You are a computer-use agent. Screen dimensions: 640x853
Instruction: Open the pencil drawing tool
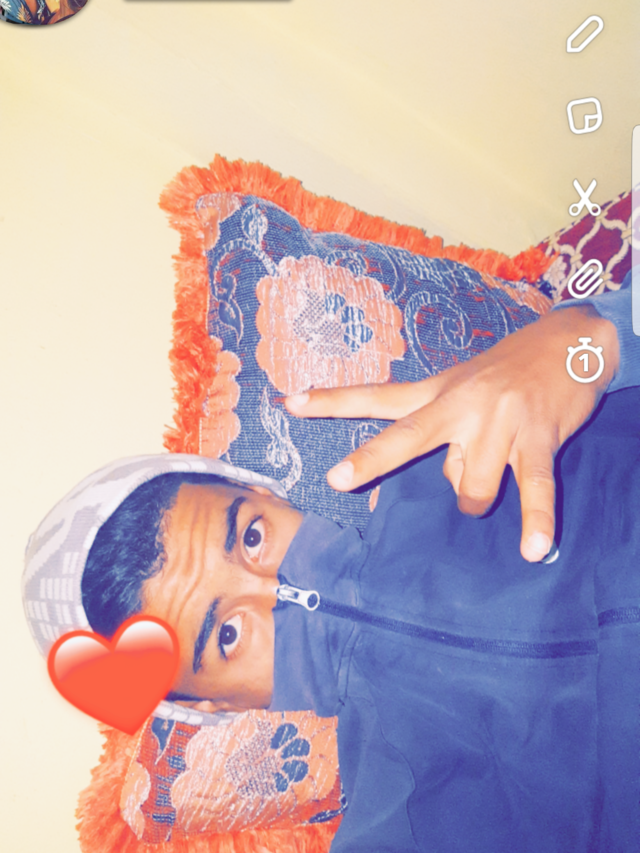tap(585, 35)
